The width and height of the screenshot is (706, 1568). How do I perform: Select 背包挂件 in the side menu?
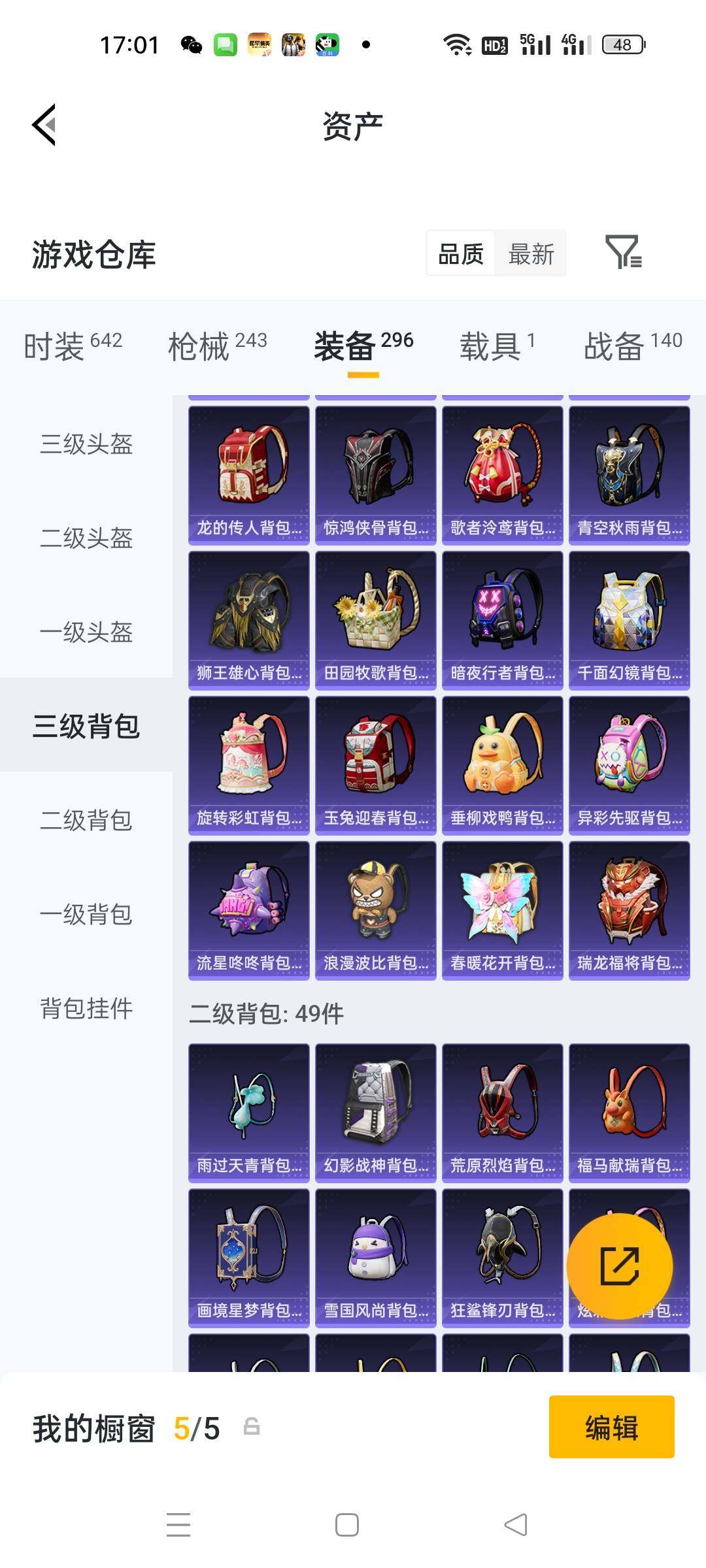click(86, 1009)
